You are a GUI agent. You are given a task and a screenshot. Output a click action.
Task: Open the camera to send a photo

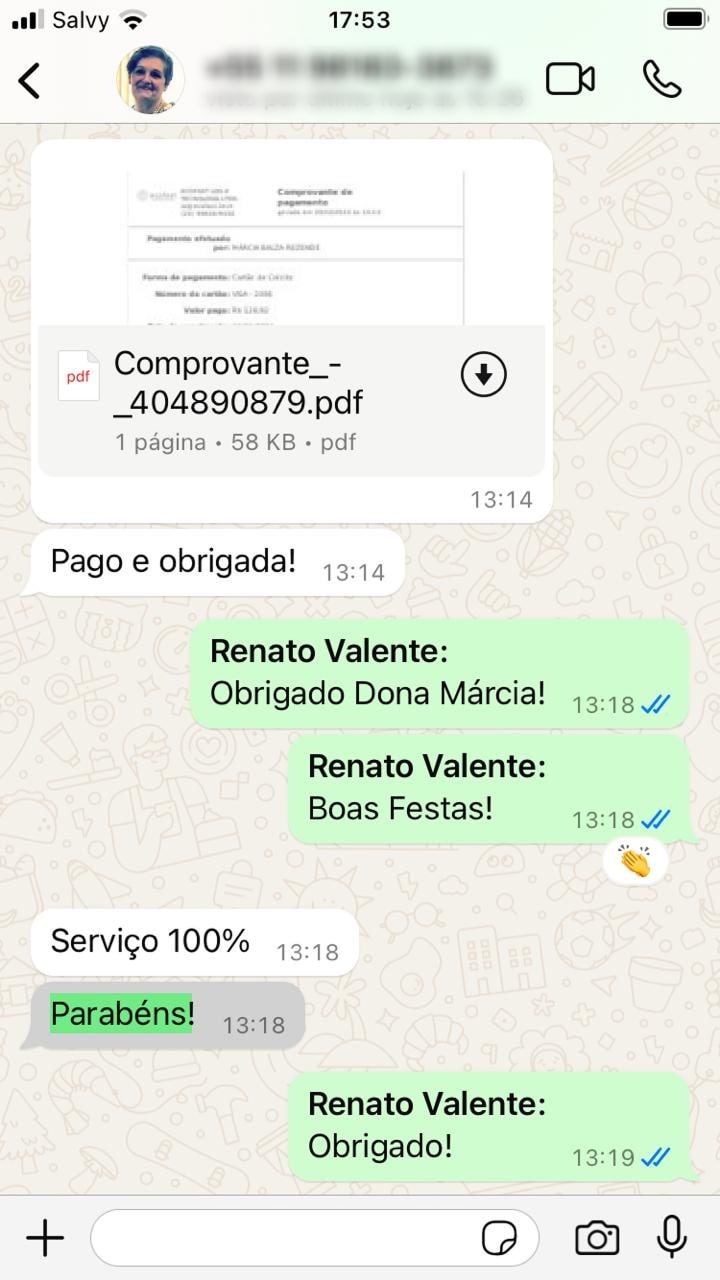[597, 1237]
